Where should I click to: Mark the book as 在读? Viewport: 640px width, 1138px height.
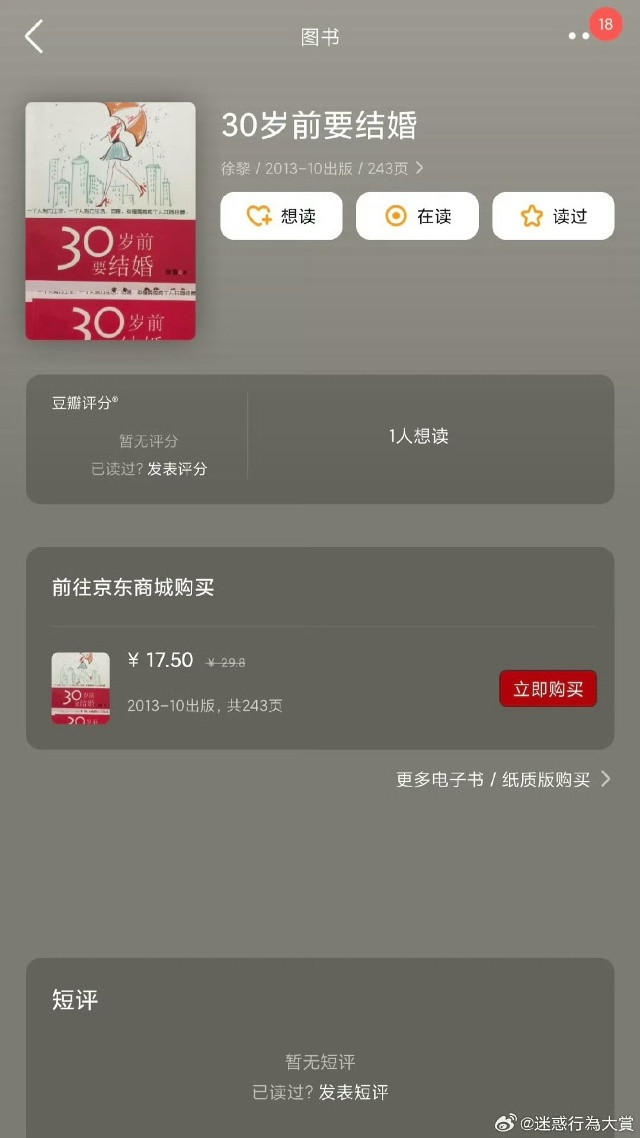click(x=417, y=216)
